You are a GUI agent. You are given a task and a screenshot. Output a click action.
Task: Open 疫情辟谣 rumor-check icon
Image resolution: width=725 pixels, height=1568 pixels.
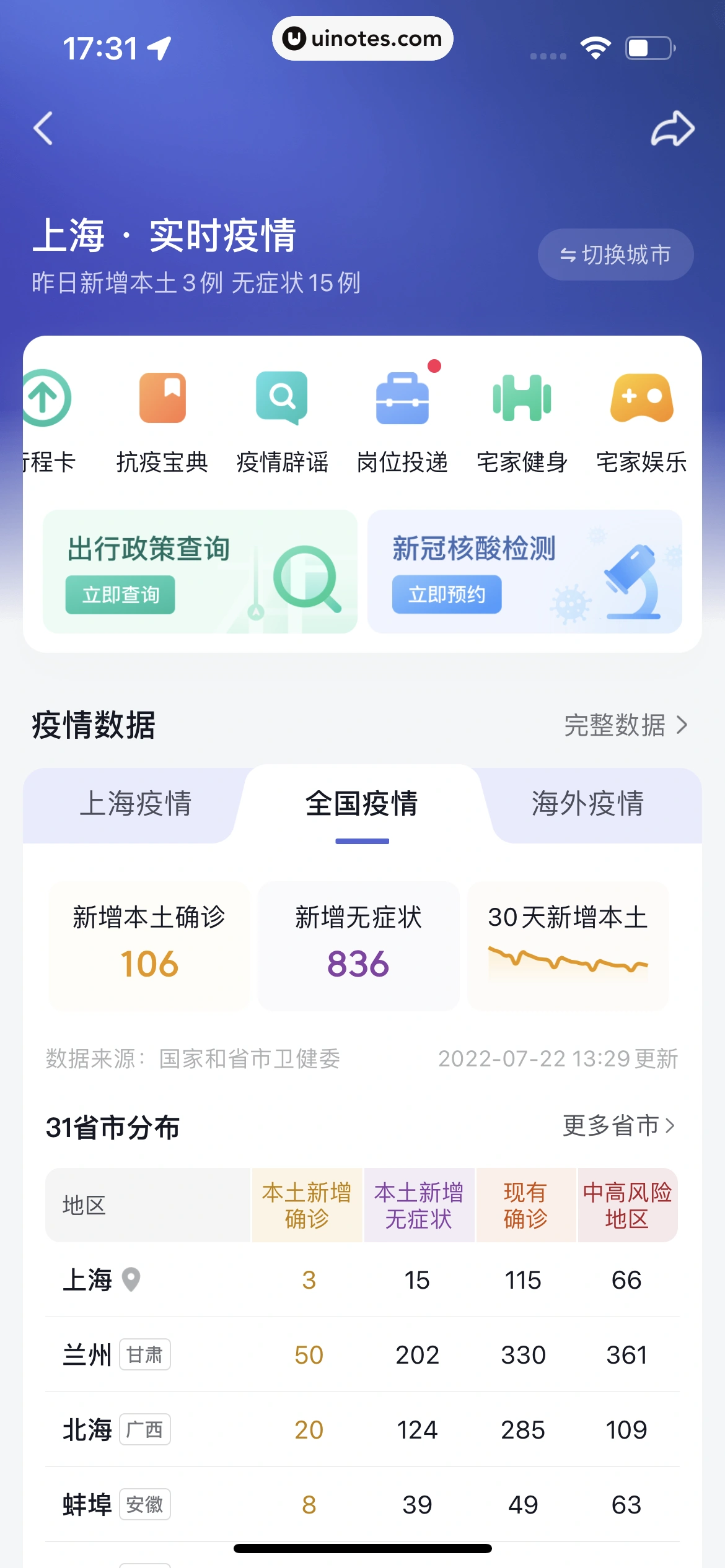coord(283,398)
